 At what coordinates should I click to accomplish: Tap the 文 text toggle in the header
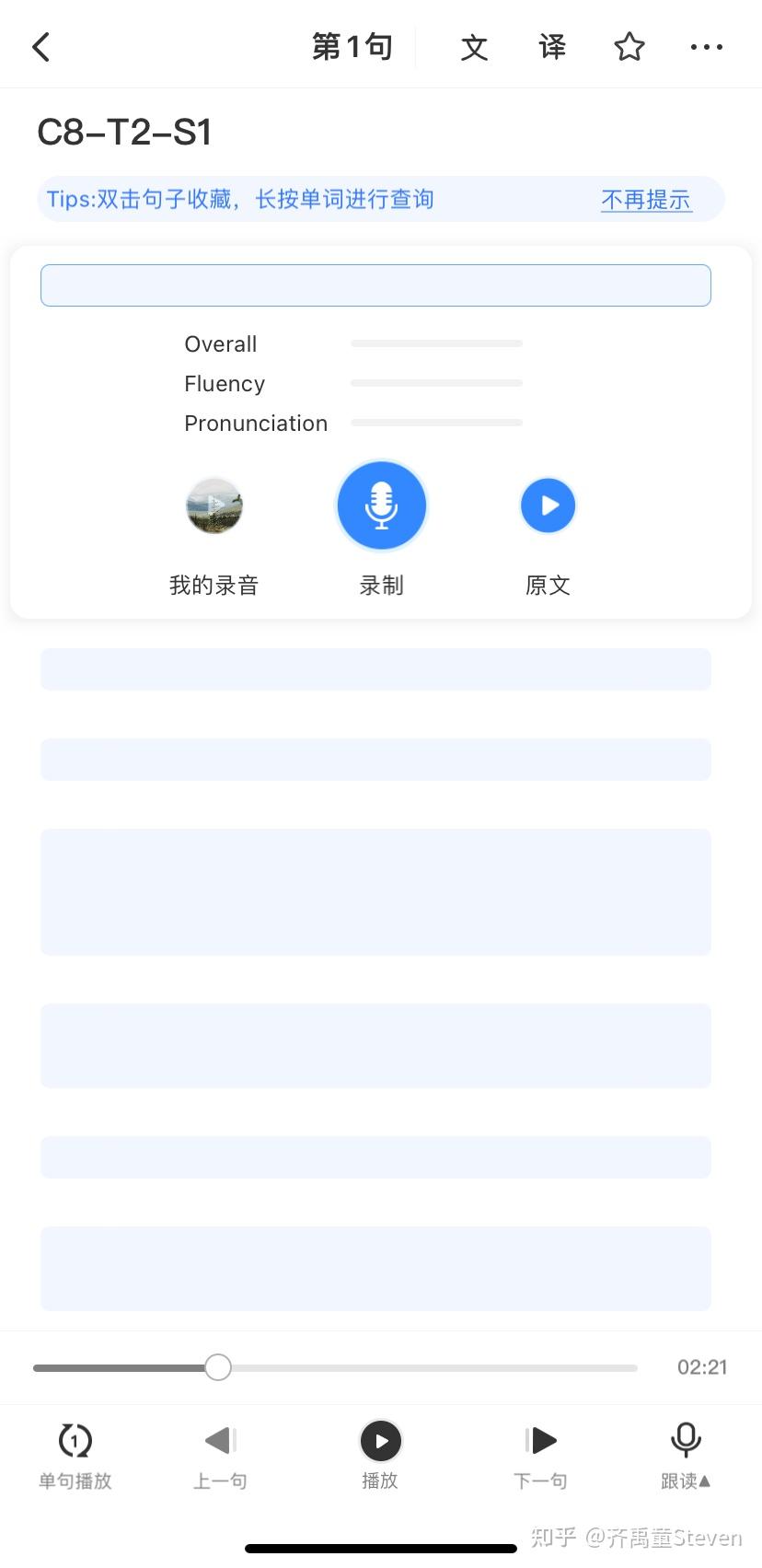click(474, 47)
